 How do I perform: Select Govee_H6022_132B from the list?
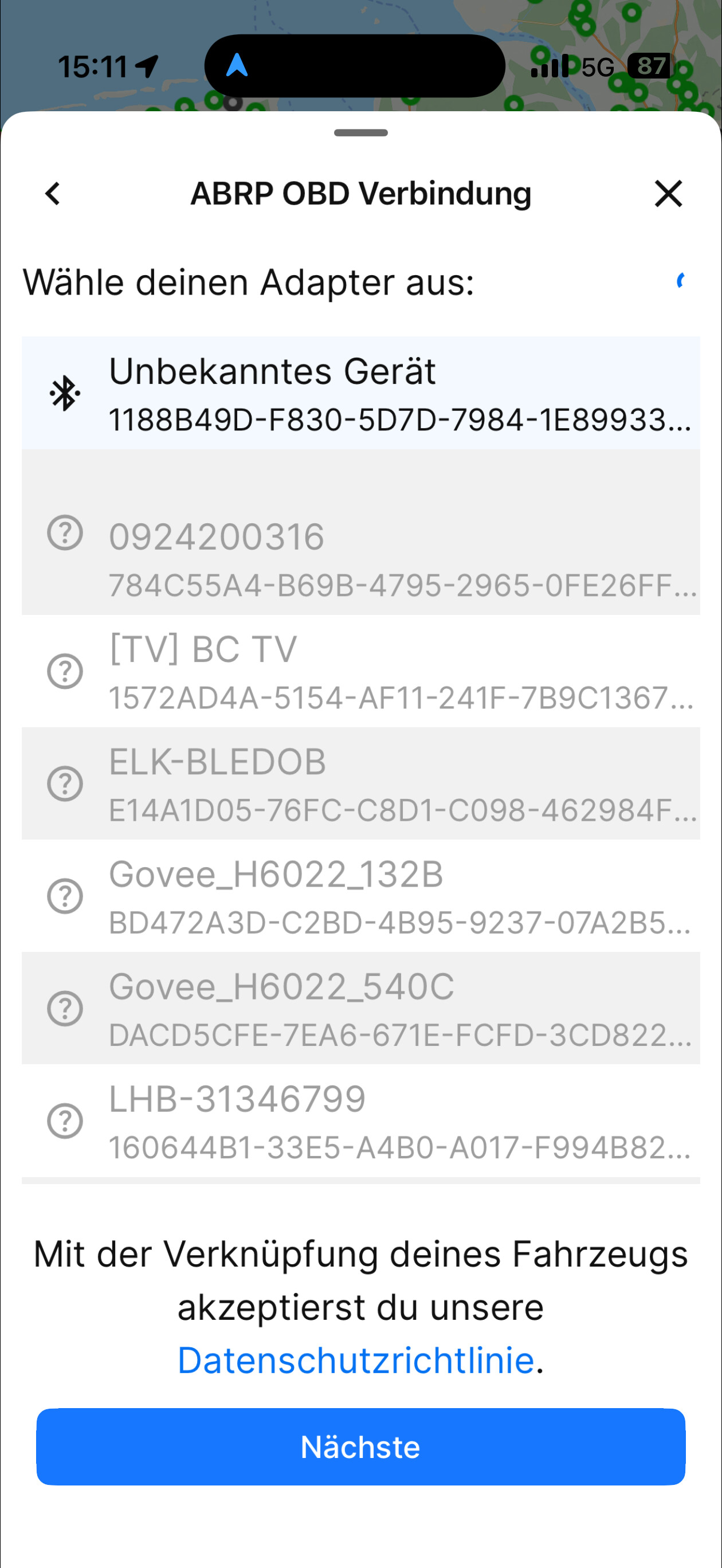360,896
